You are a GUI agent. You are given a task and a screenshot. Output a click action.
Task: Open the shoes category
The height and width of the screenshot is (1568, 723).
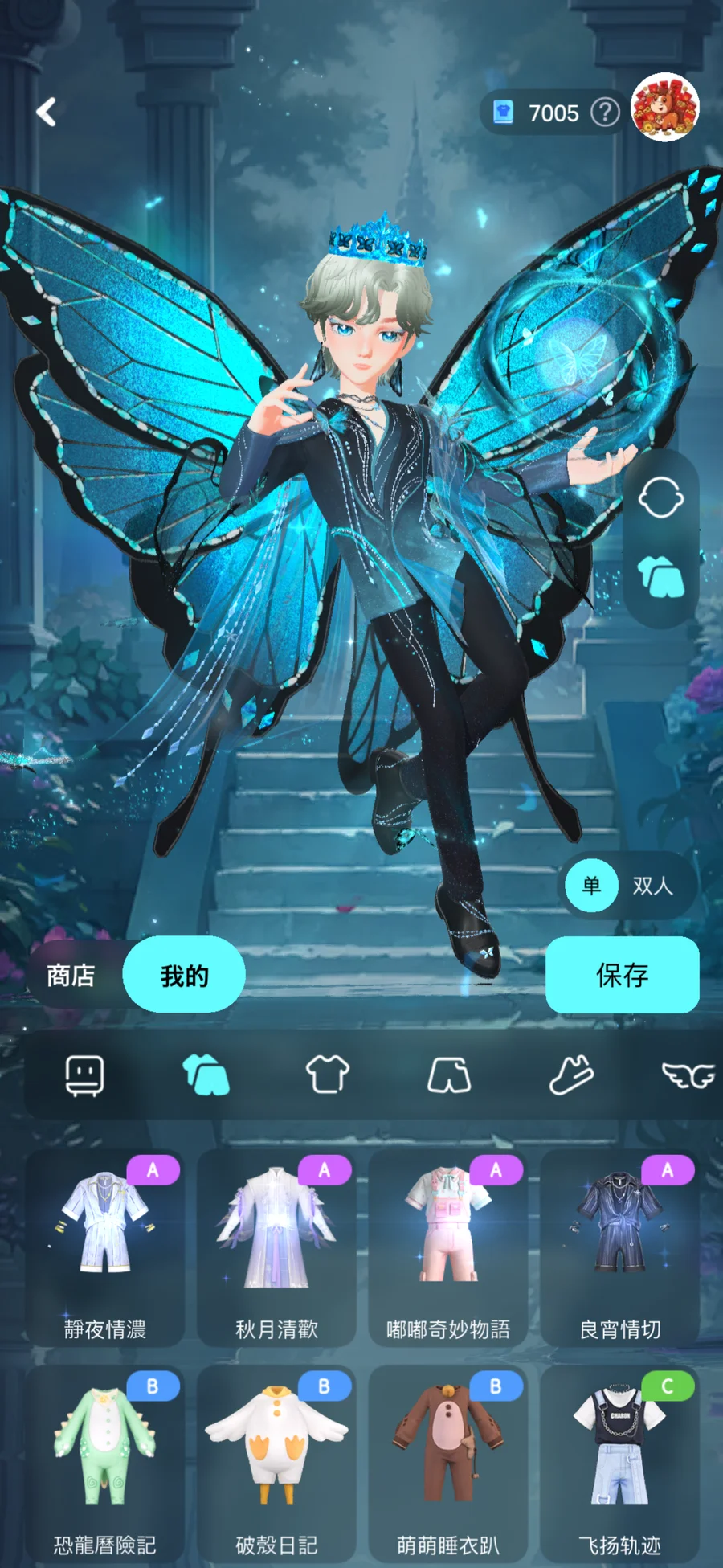click(x=570, y=1075)
